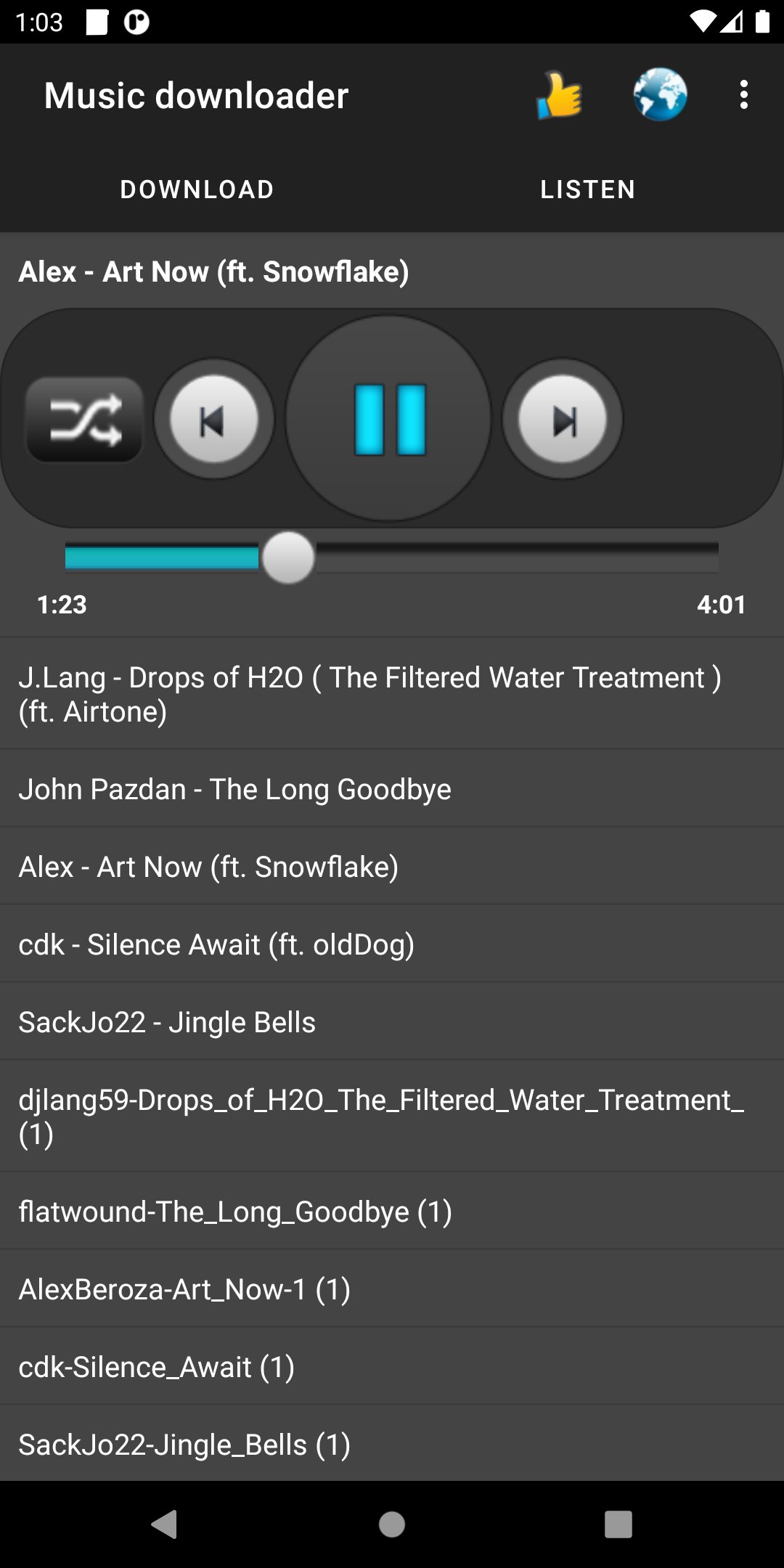Play J.Lang - Drops of H2O track
This screenshot has height=1568, width=784.
coord(370,694)
